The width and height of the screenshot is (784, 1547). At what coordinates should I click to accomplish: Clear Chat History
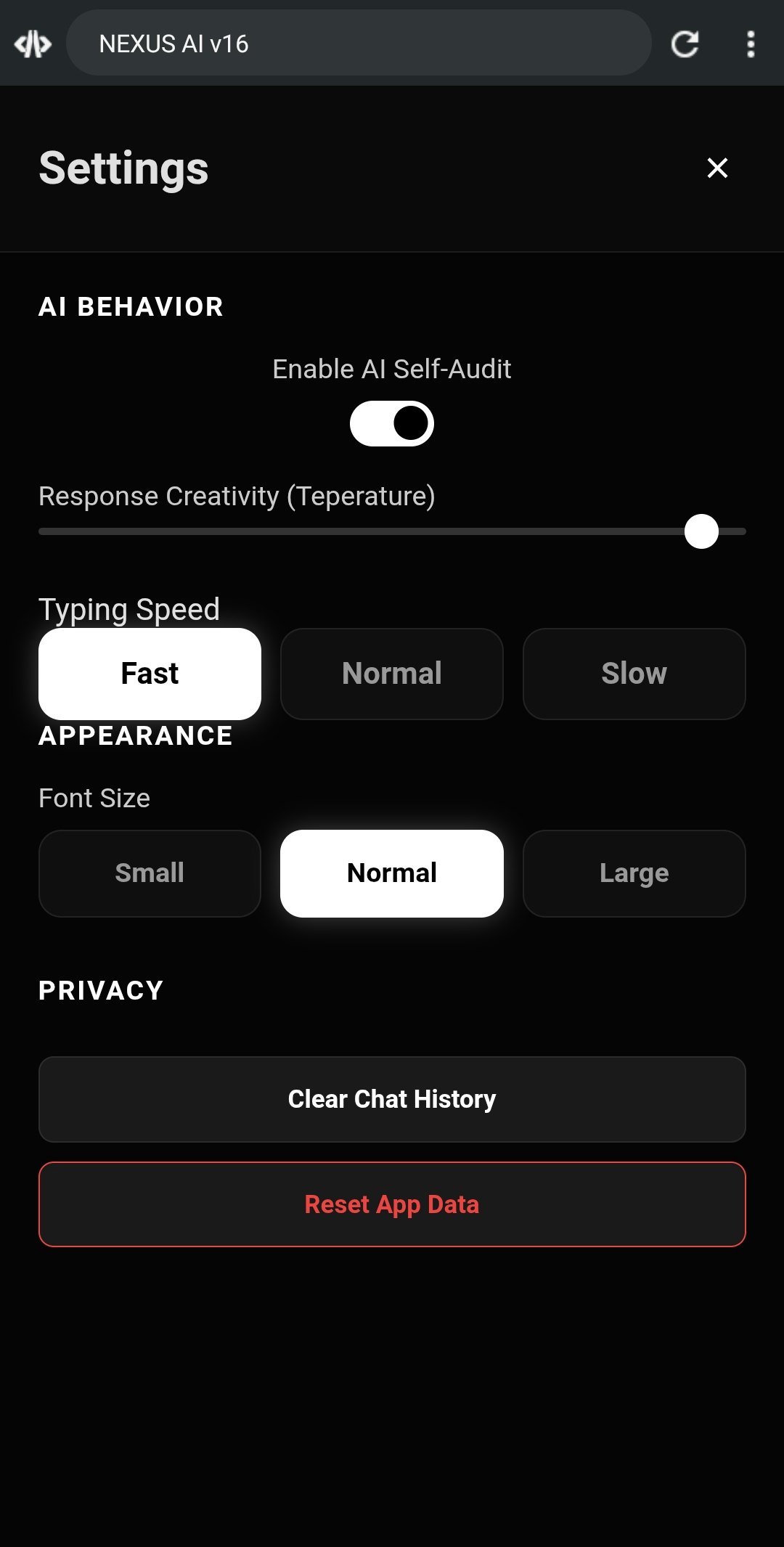tap(391, 1098)
